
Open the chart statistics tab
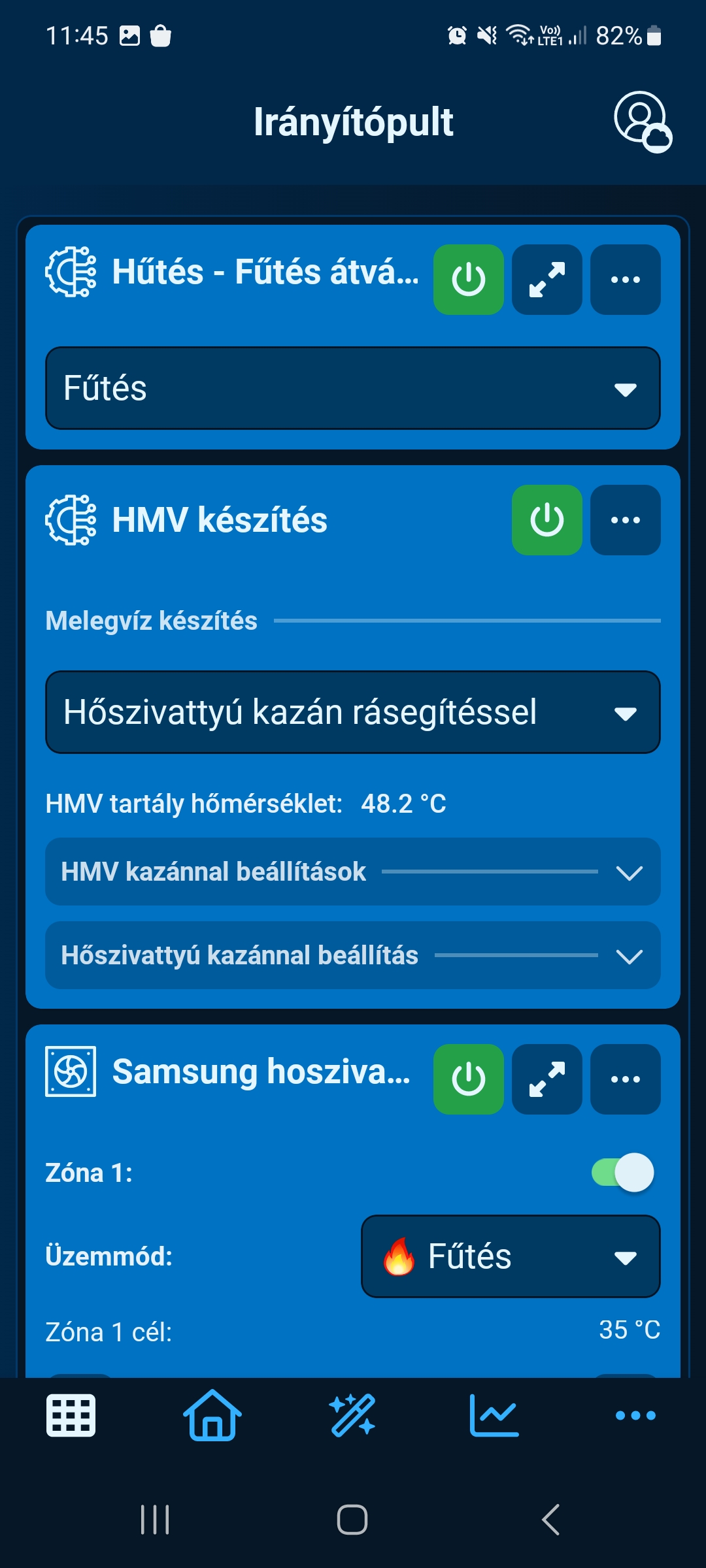[x=494, y=1416]
